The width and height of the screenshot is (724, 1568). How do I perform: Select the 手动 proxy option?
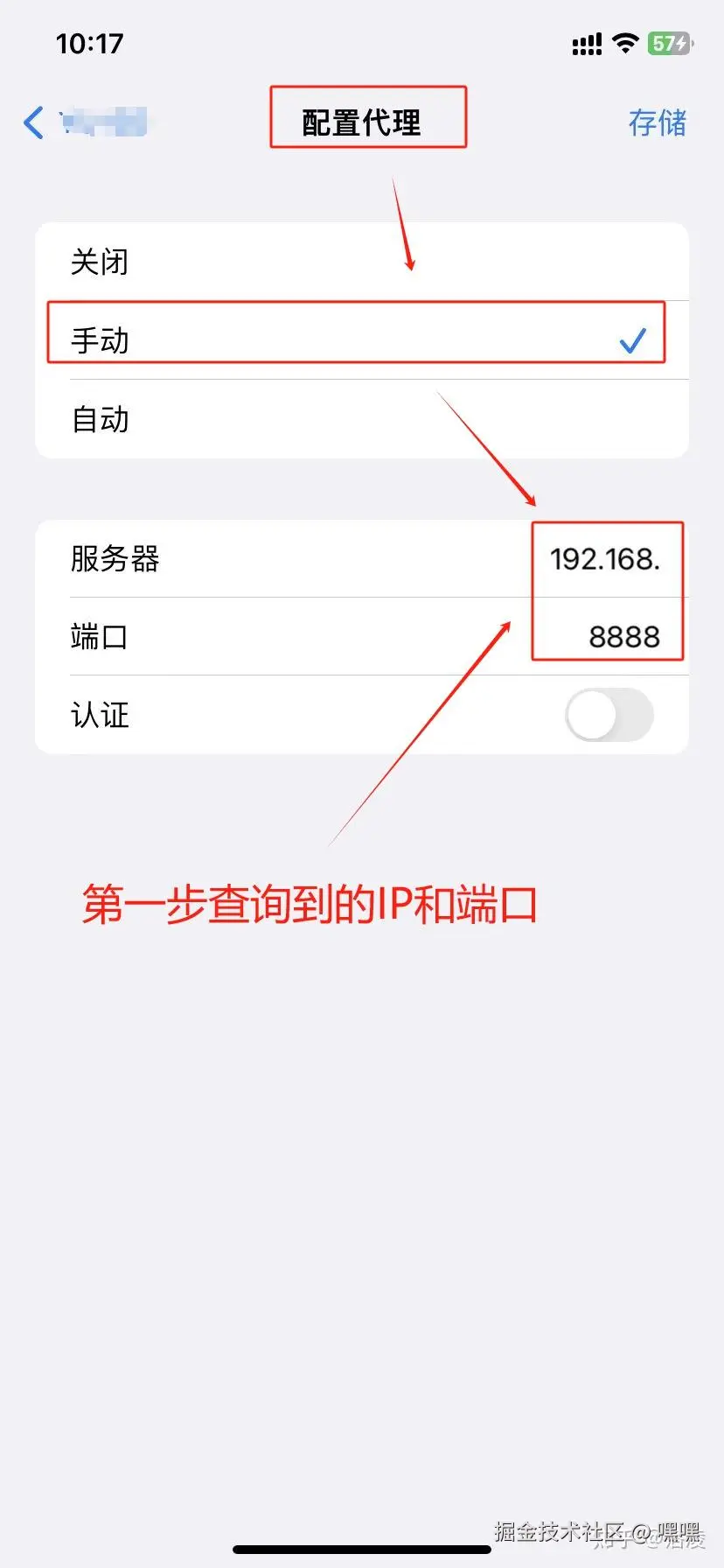pyautogui.click(x=362, y=340)
